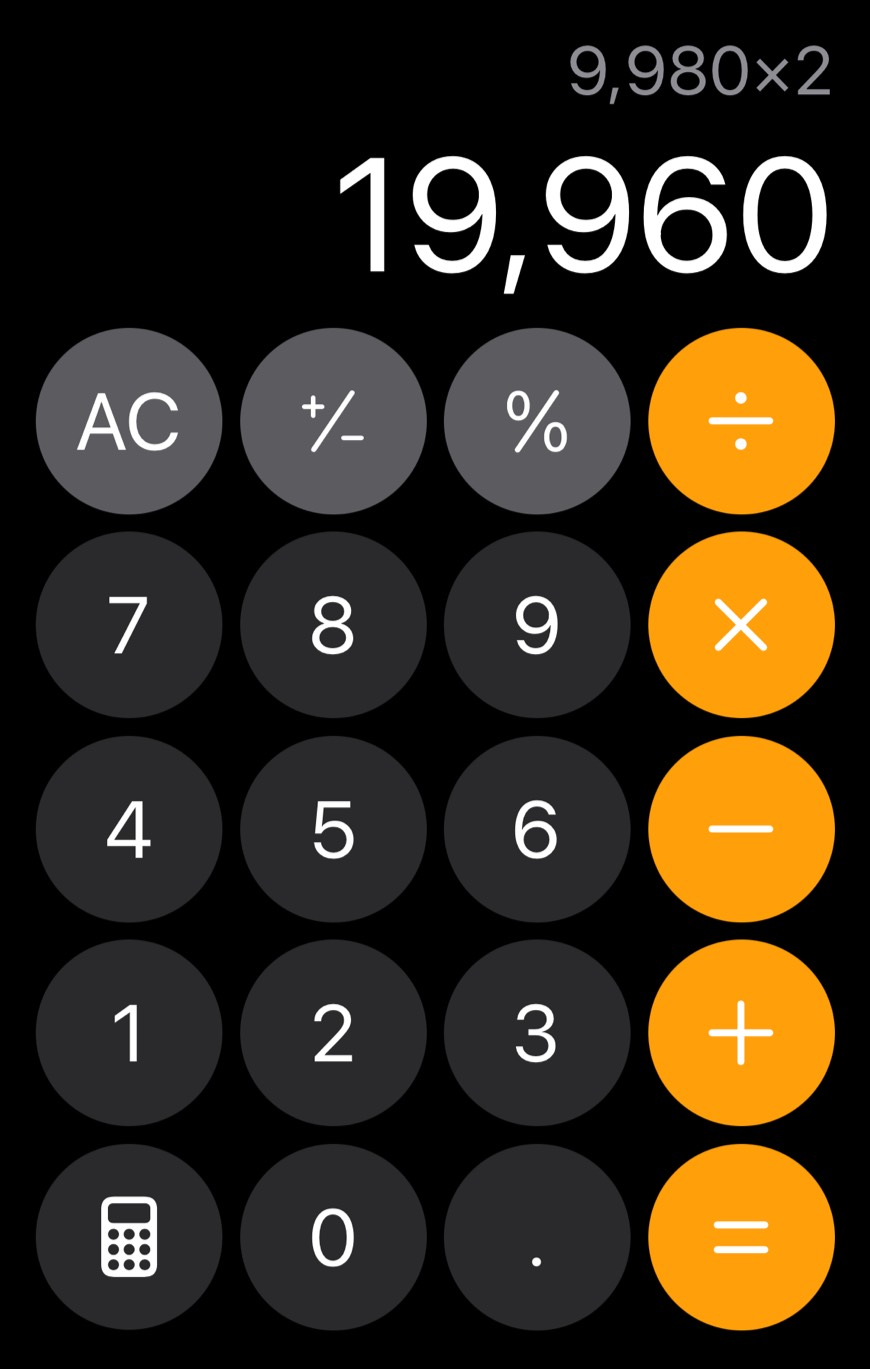
Task: Tap the number 8 key
Action: pyautogui.click(x=333, y=625)
